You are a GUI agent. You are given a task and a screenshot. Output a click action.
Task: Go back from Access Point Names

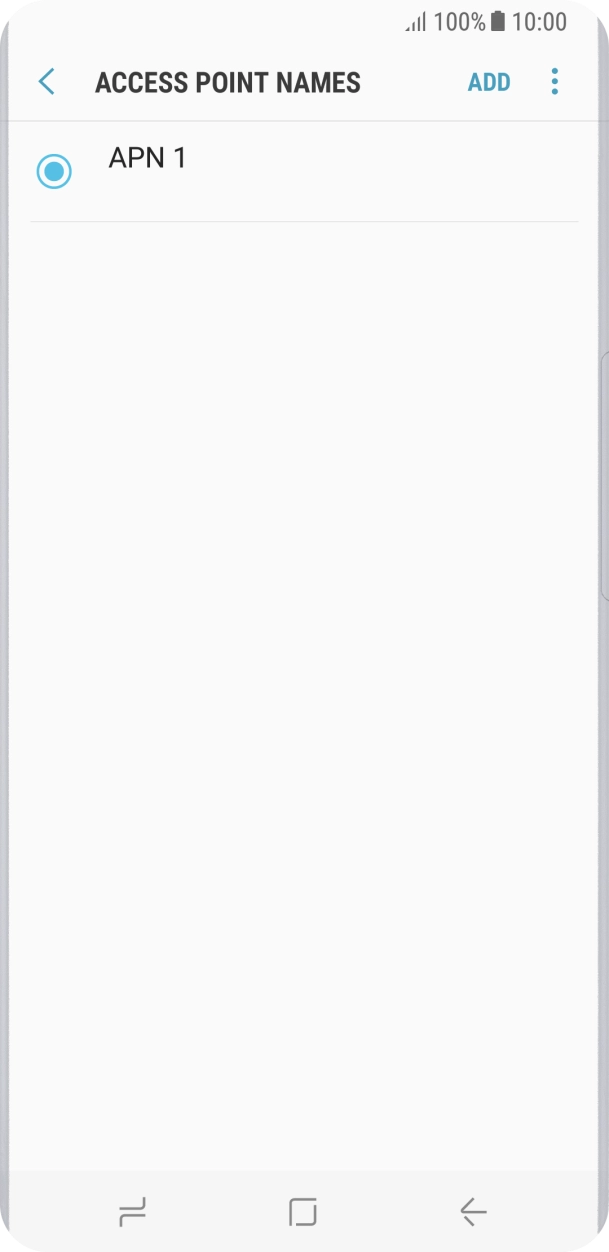click(46, 82)
